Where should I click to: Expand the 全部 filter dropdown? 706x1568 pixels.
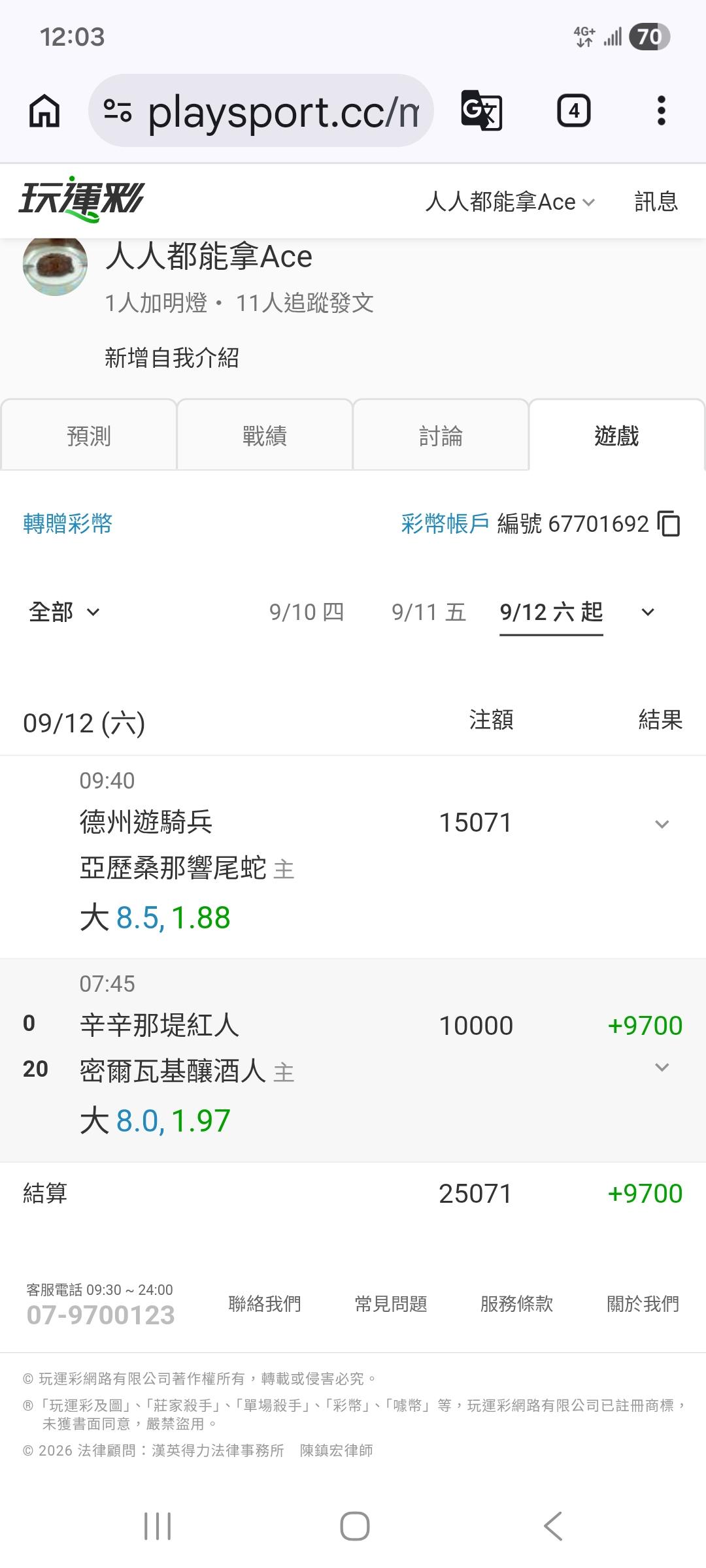pos(64,612)
